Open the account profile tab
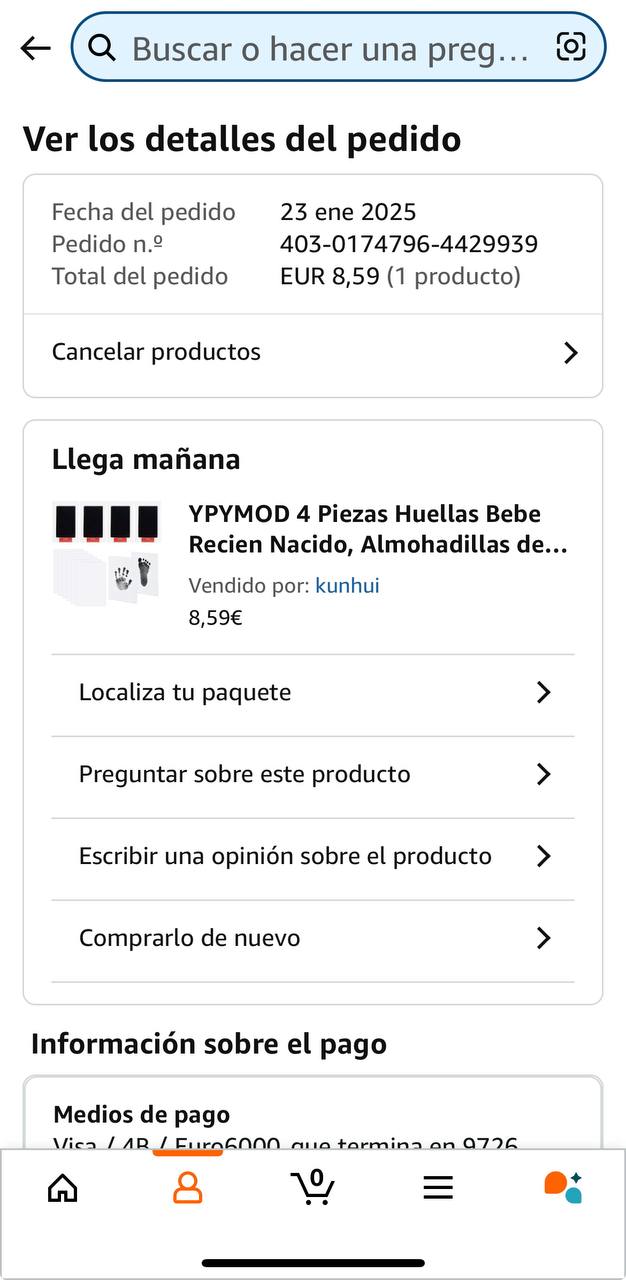 pos(187,1187)
